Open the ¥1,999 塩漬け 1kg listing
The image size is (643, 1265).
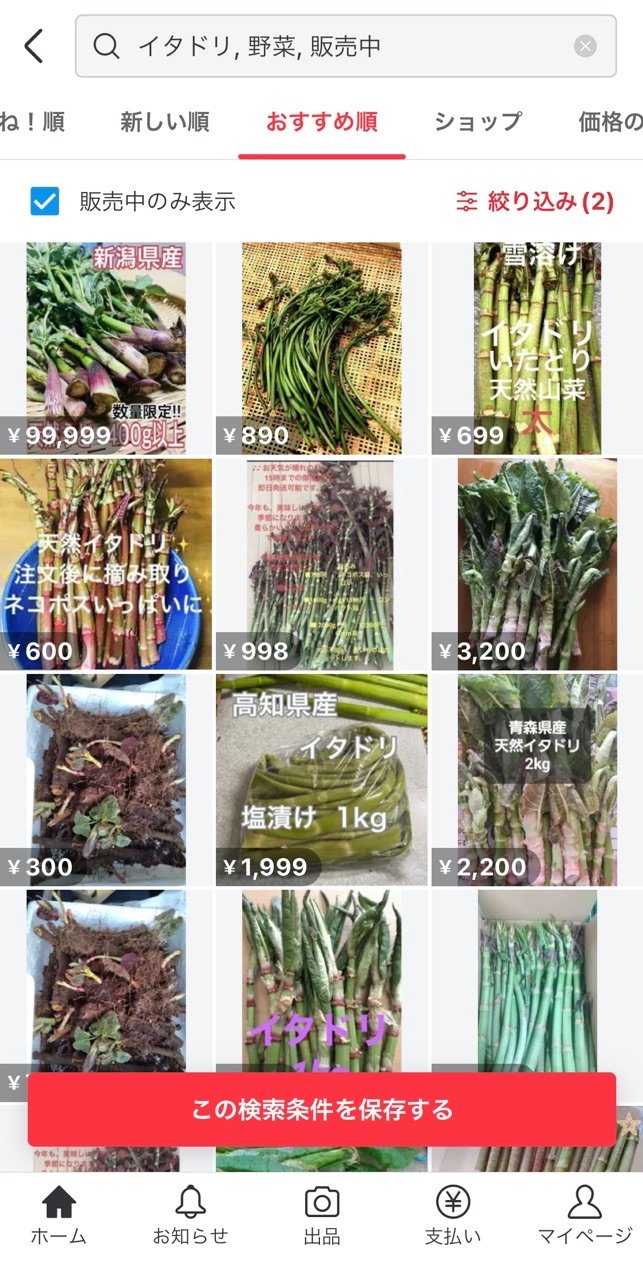click(x=321, y=780)
